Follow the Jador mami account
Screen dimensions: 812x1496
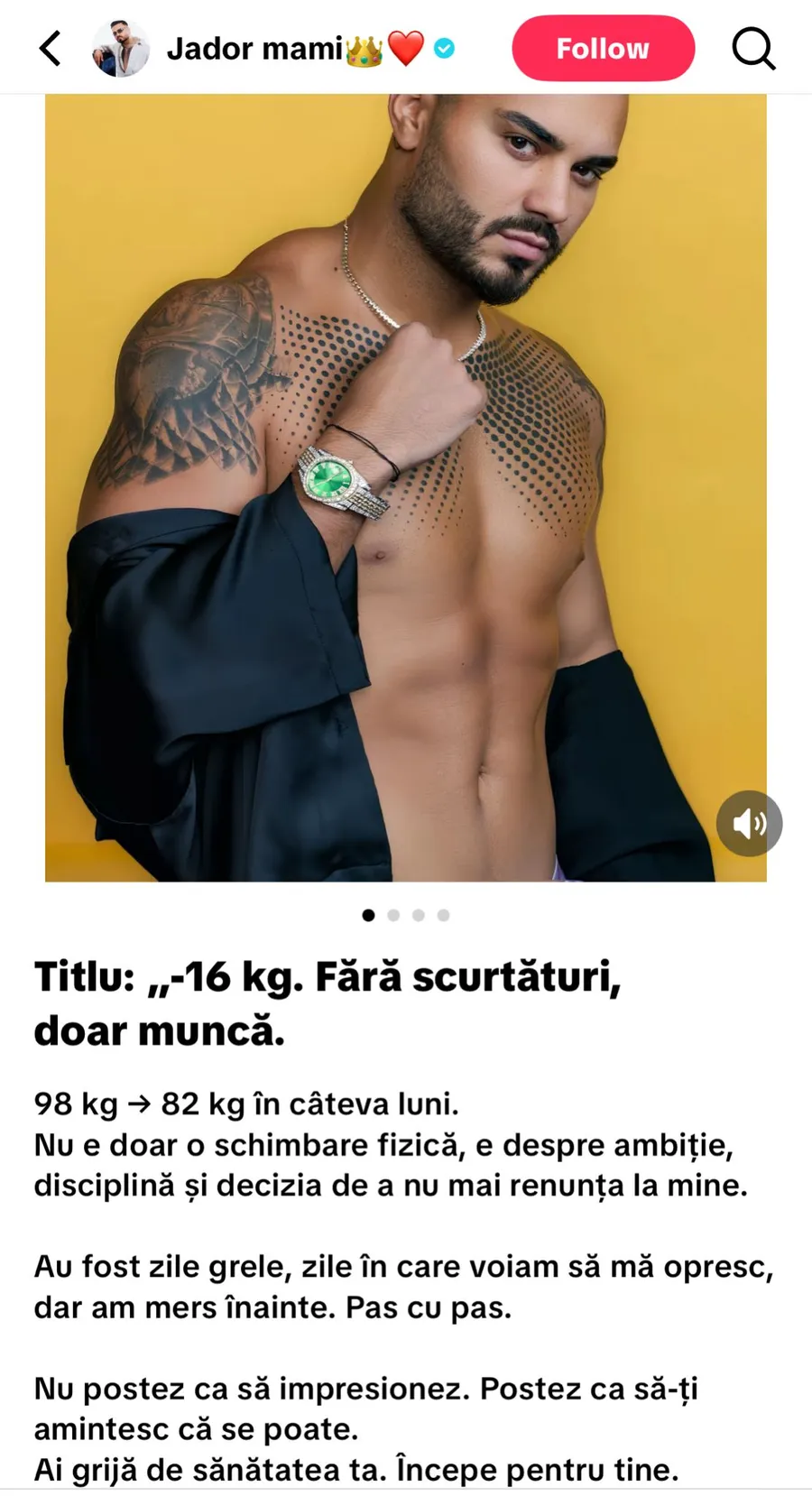point(603,49)
